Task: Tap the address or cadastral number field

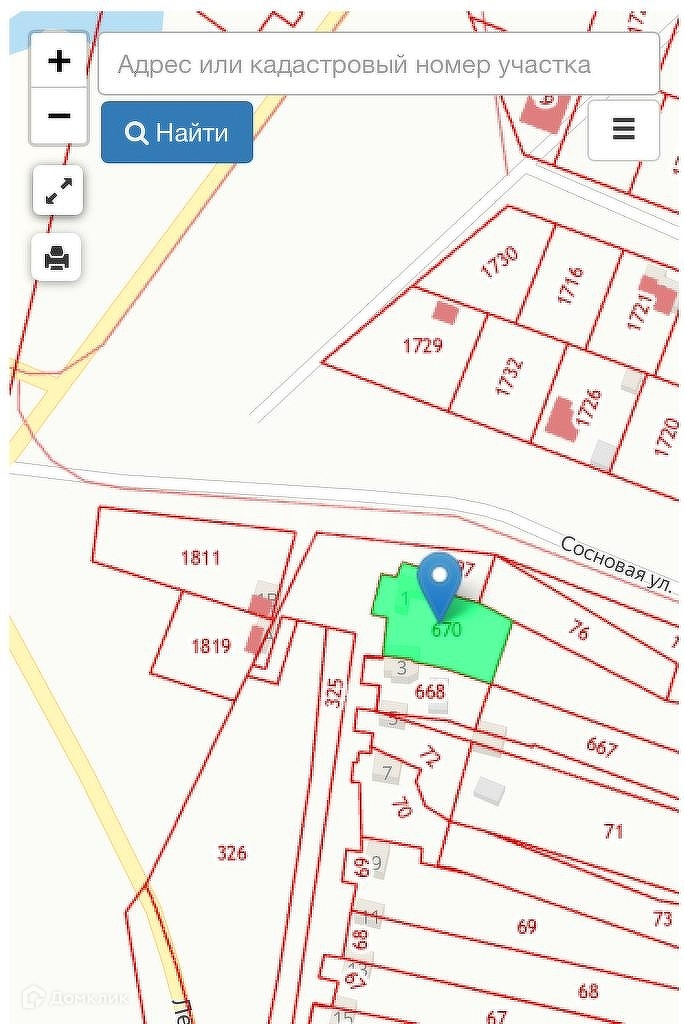Action: pos(378,64)
